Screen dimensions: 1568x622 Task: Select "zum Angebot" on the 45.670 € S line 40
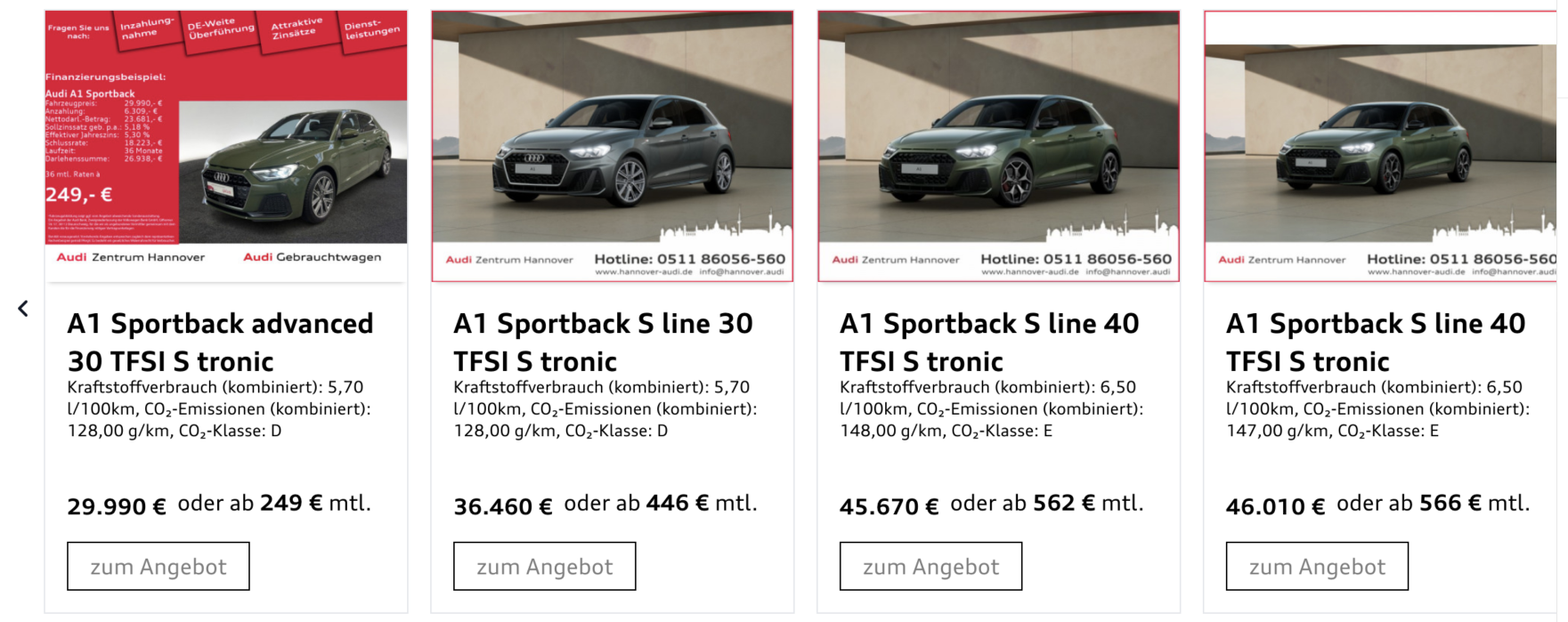pos(930,566)
